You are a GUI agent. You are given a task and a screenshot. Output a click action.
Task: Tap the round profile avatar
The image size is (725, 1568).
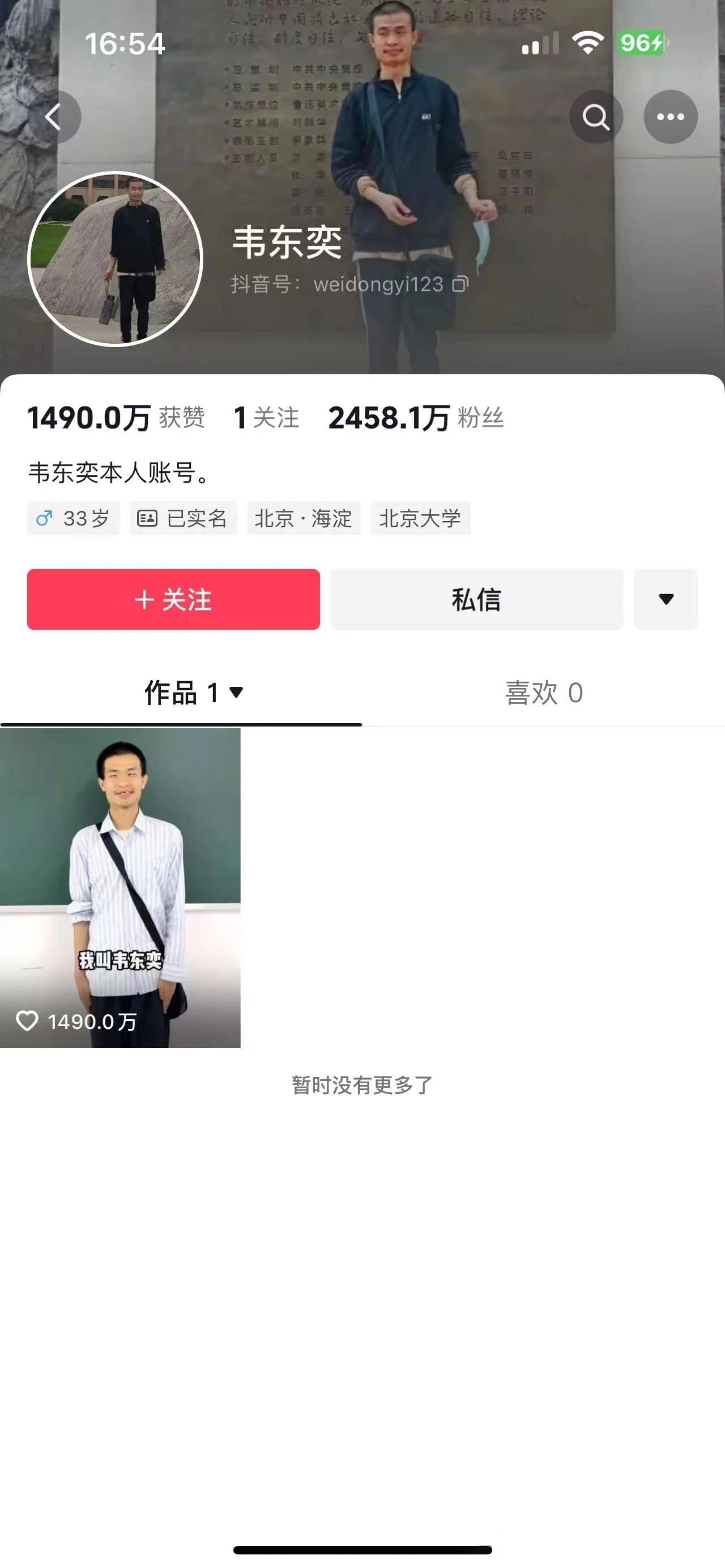coord(115,259)
